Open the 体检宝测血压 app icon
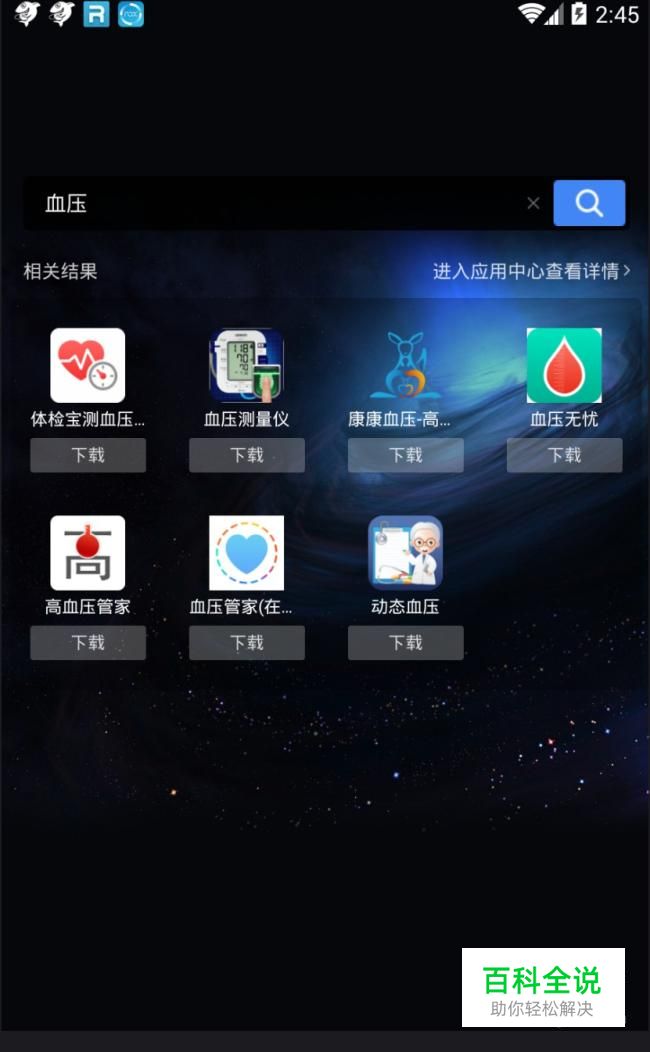This screenshot has height=1052, width=650. (88, 365)
